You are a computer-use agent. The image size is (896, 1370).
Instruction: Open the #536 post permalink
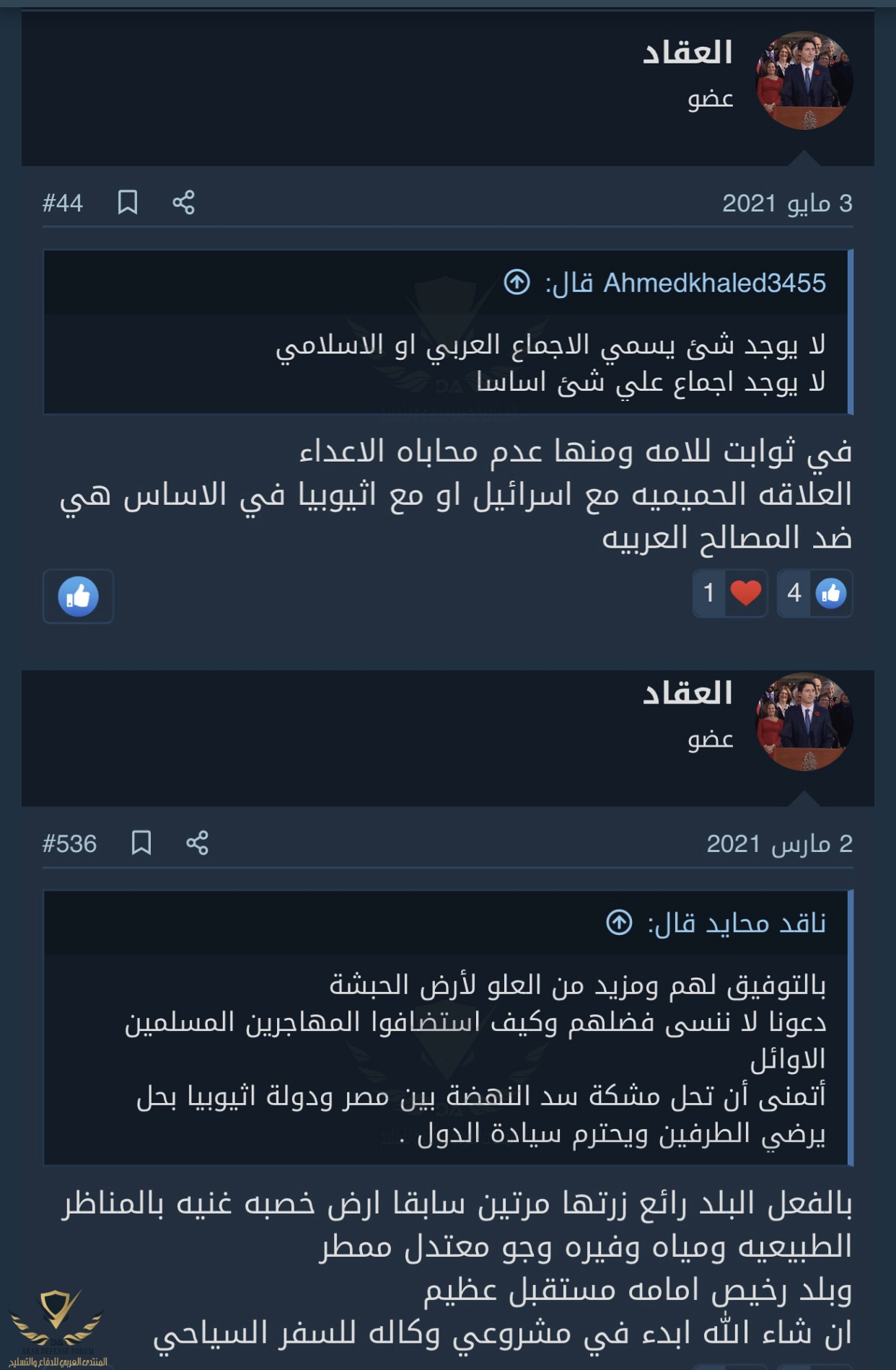(x=69, y=843)
